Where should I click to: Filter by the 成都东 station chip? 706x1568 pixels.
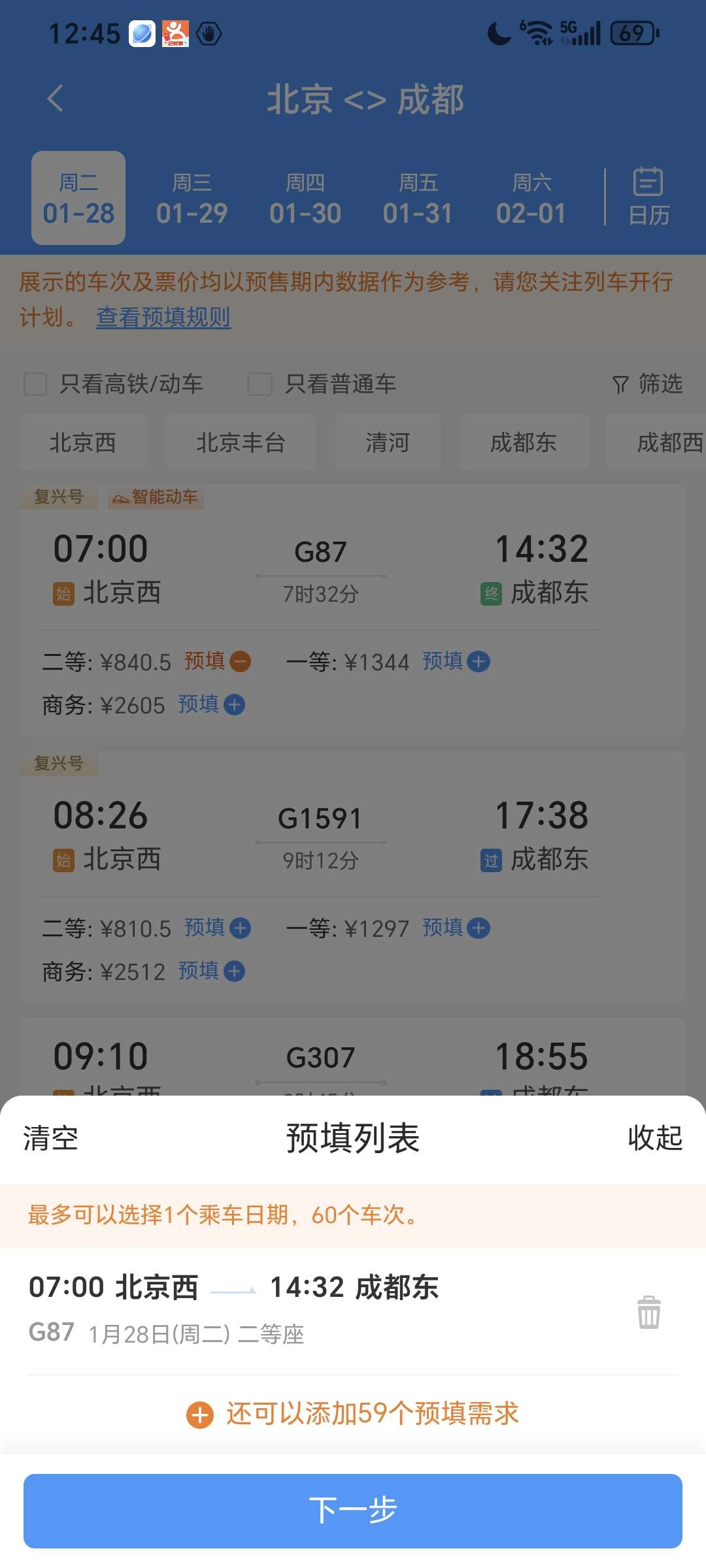click(524, 442)
